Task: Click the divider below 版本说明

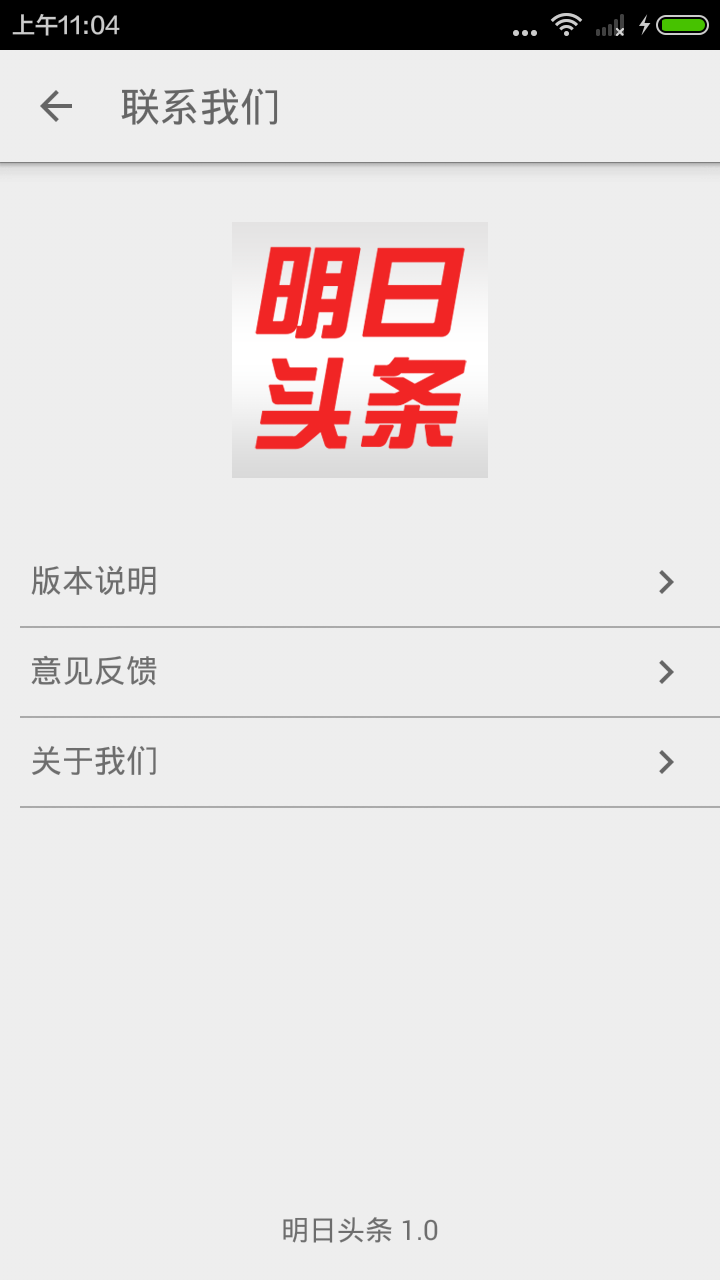Action: 360,628
